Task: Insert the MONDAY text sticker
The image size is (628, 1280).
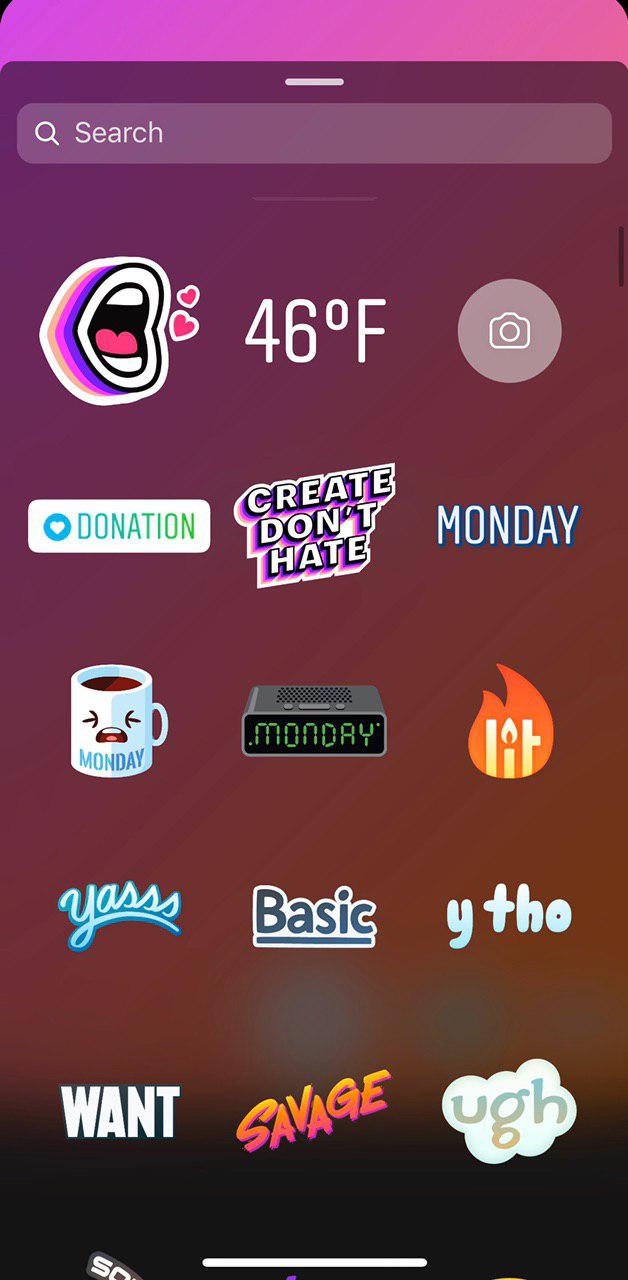Action: 508,526
